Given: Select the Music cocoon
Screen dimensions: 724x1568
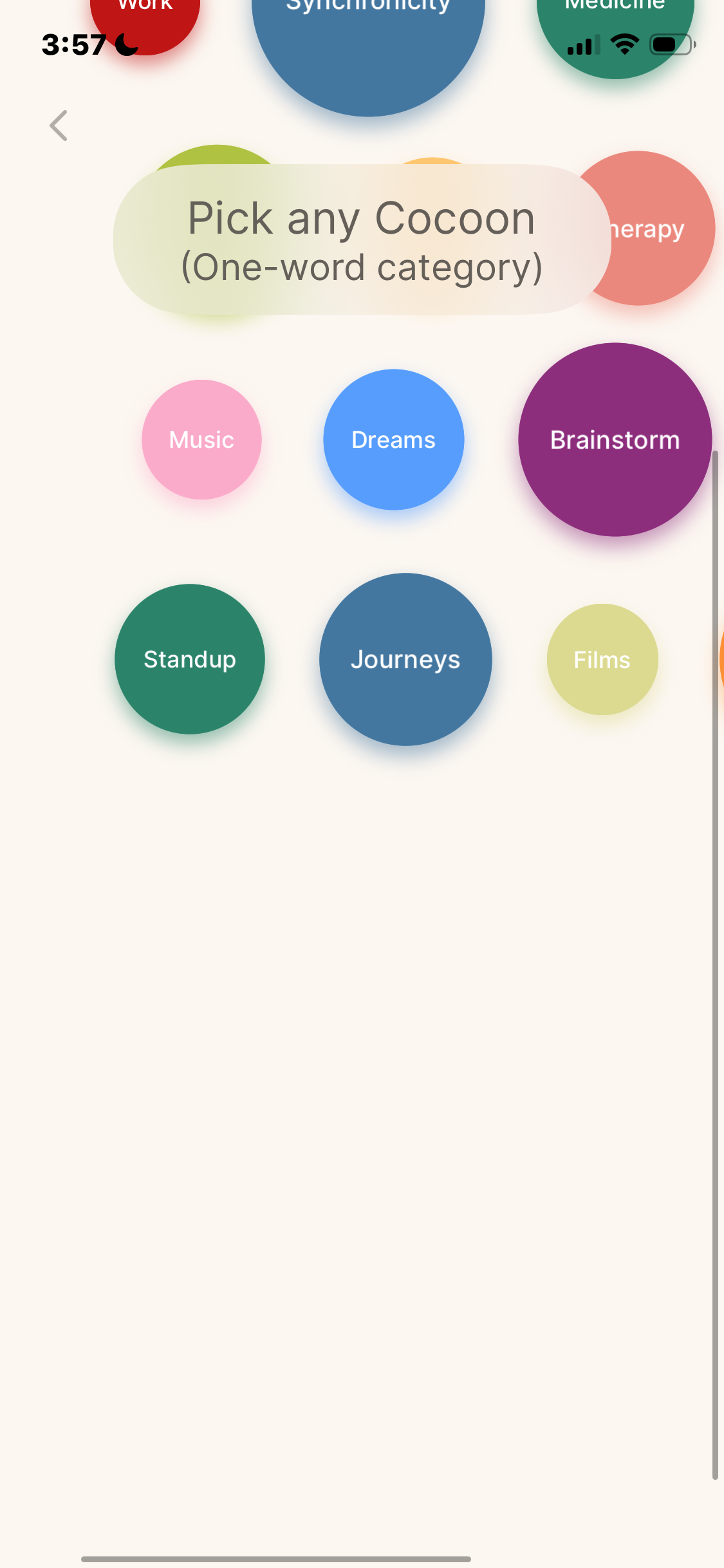Looking at the screenshot, I should [201, 440].
